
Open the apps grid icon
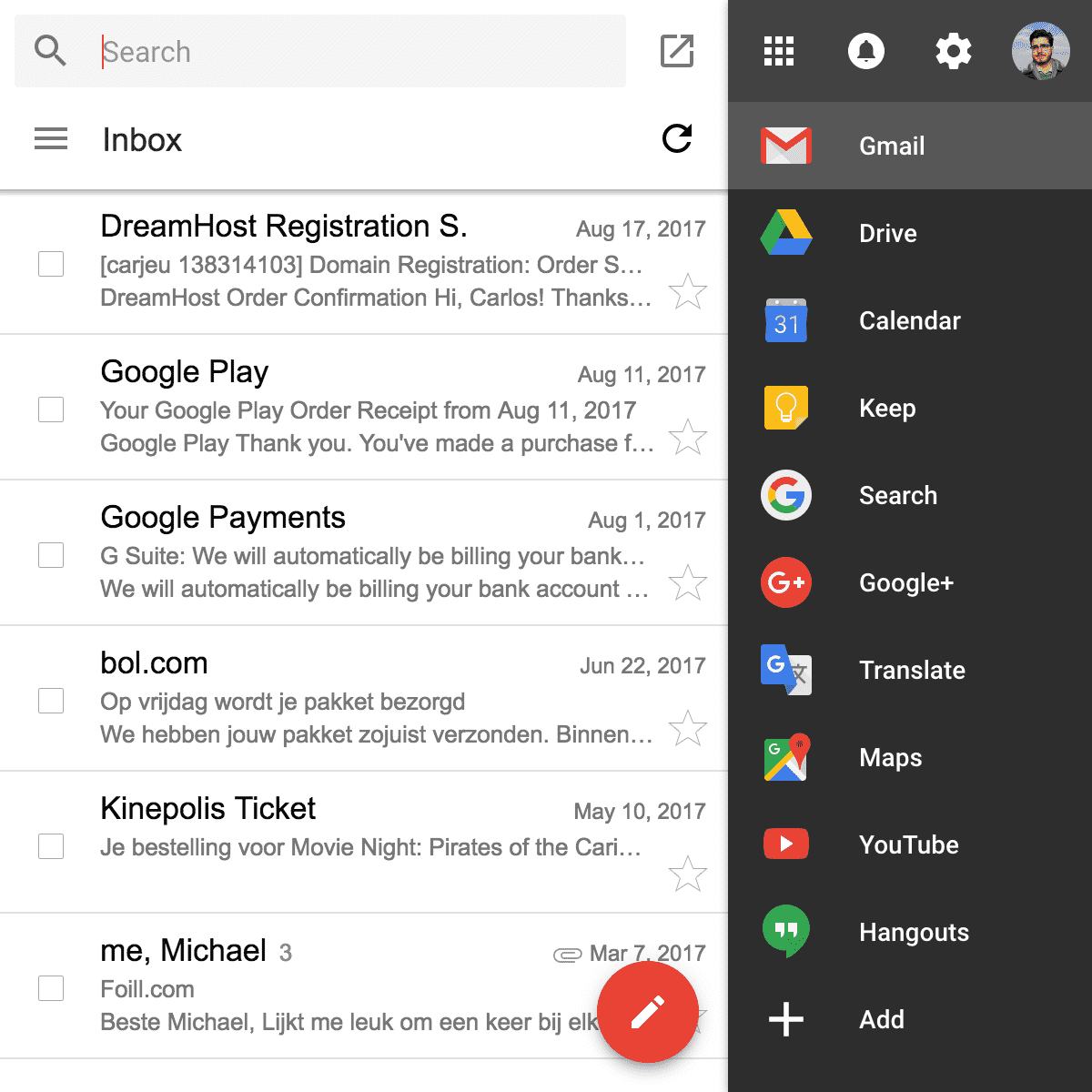point(779,51)
